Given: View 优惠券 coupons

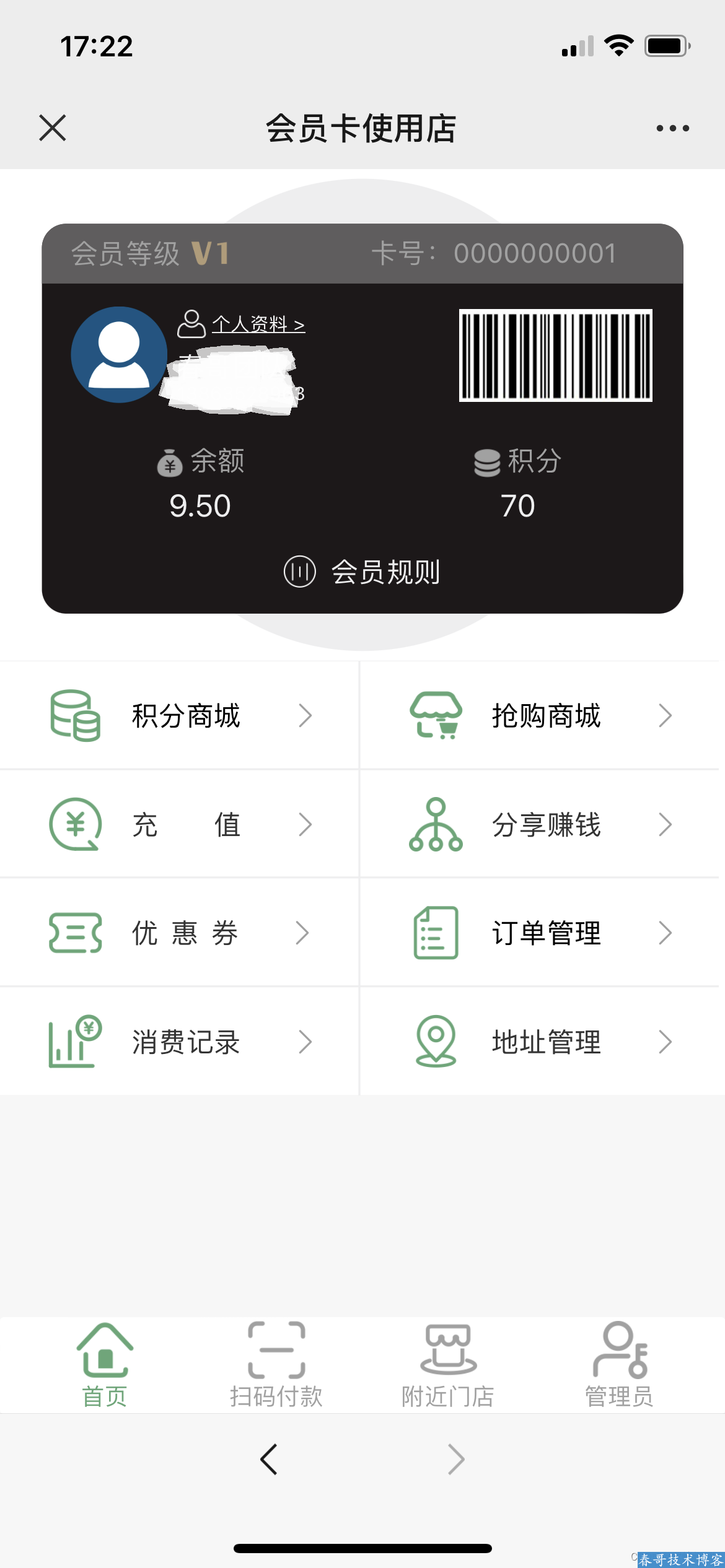Looking at the screenshot, I should click(x=179, y=933).
